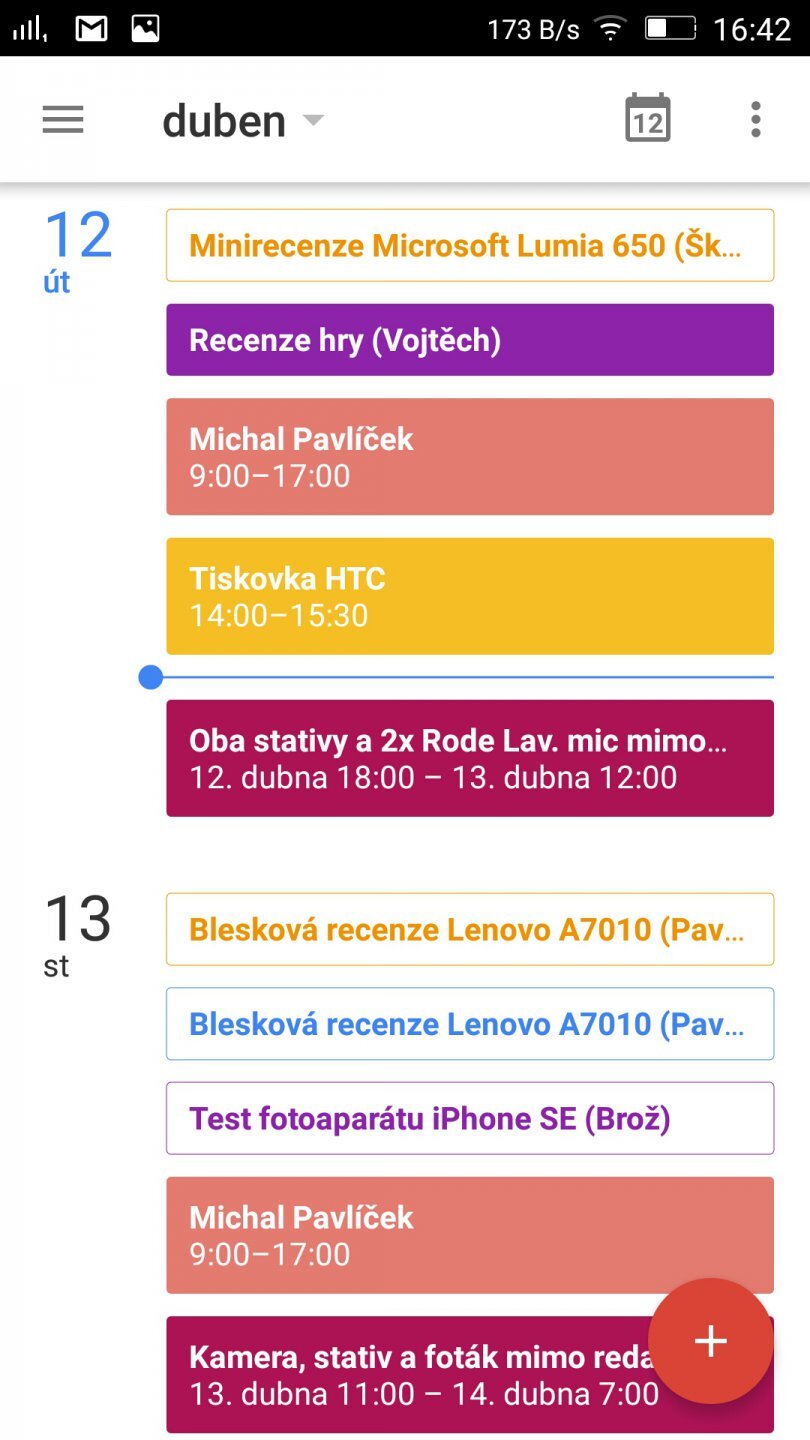Open the three-dot overflow menu

tap(755, 120)
